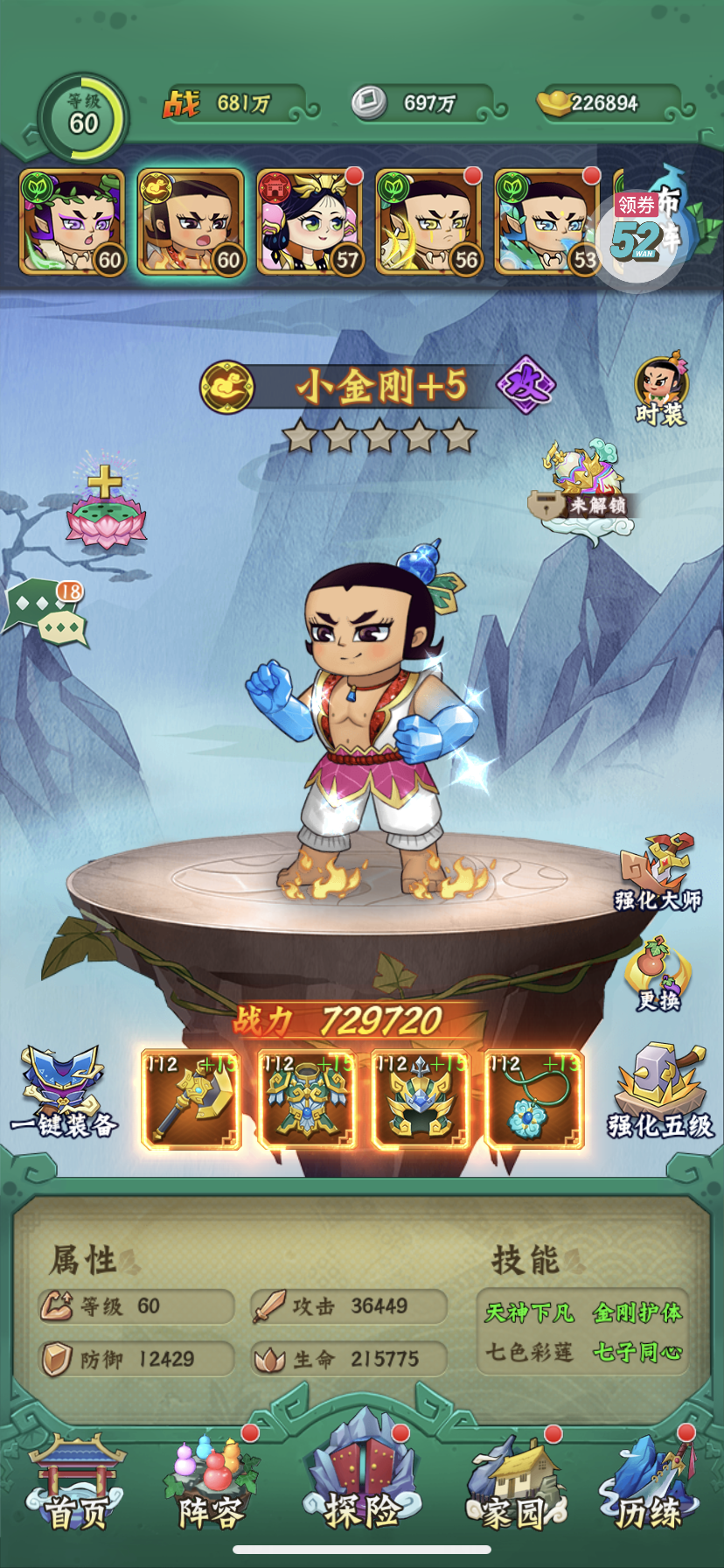Open the equipped axe weapon slot

point(191,1099)
